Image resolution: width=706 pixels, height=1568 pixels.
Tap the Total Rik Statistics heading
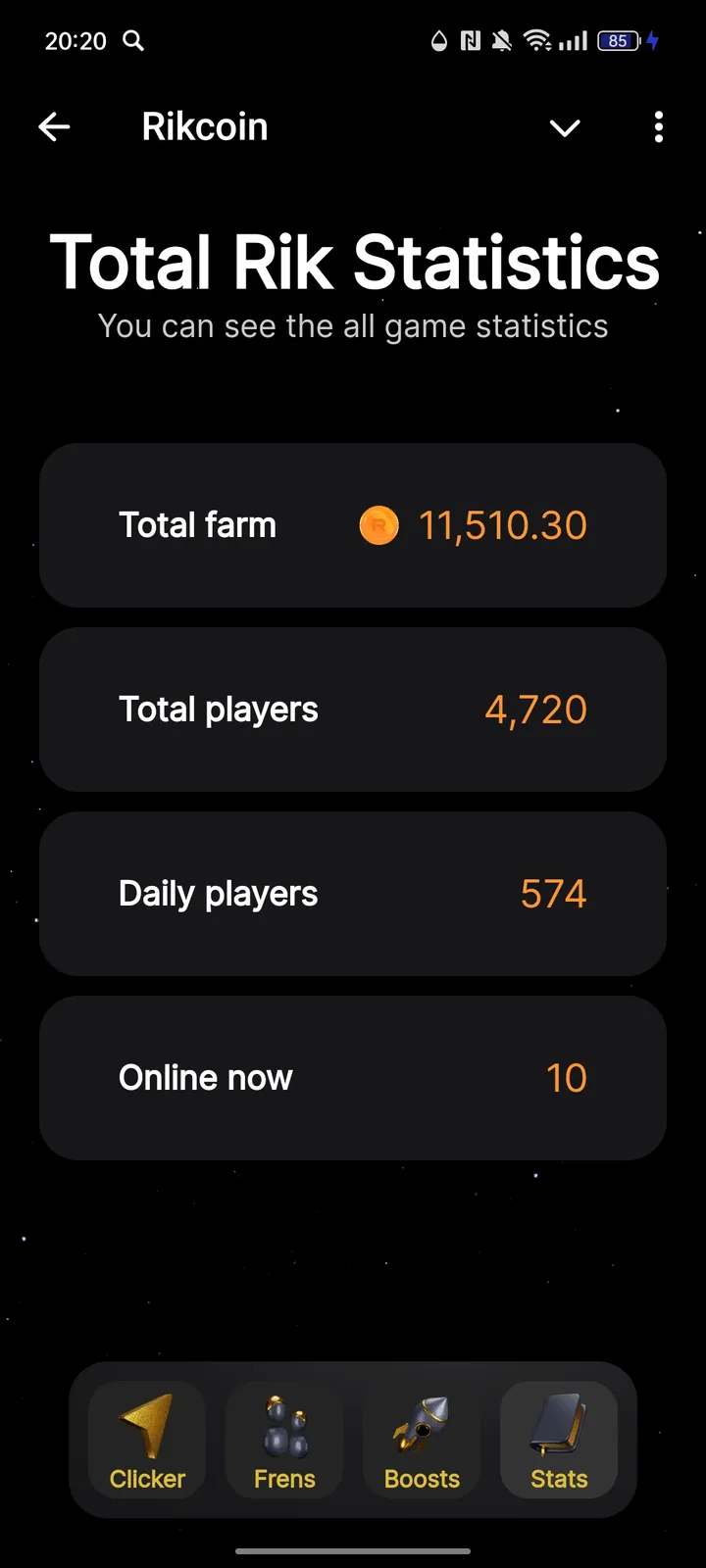353,261
